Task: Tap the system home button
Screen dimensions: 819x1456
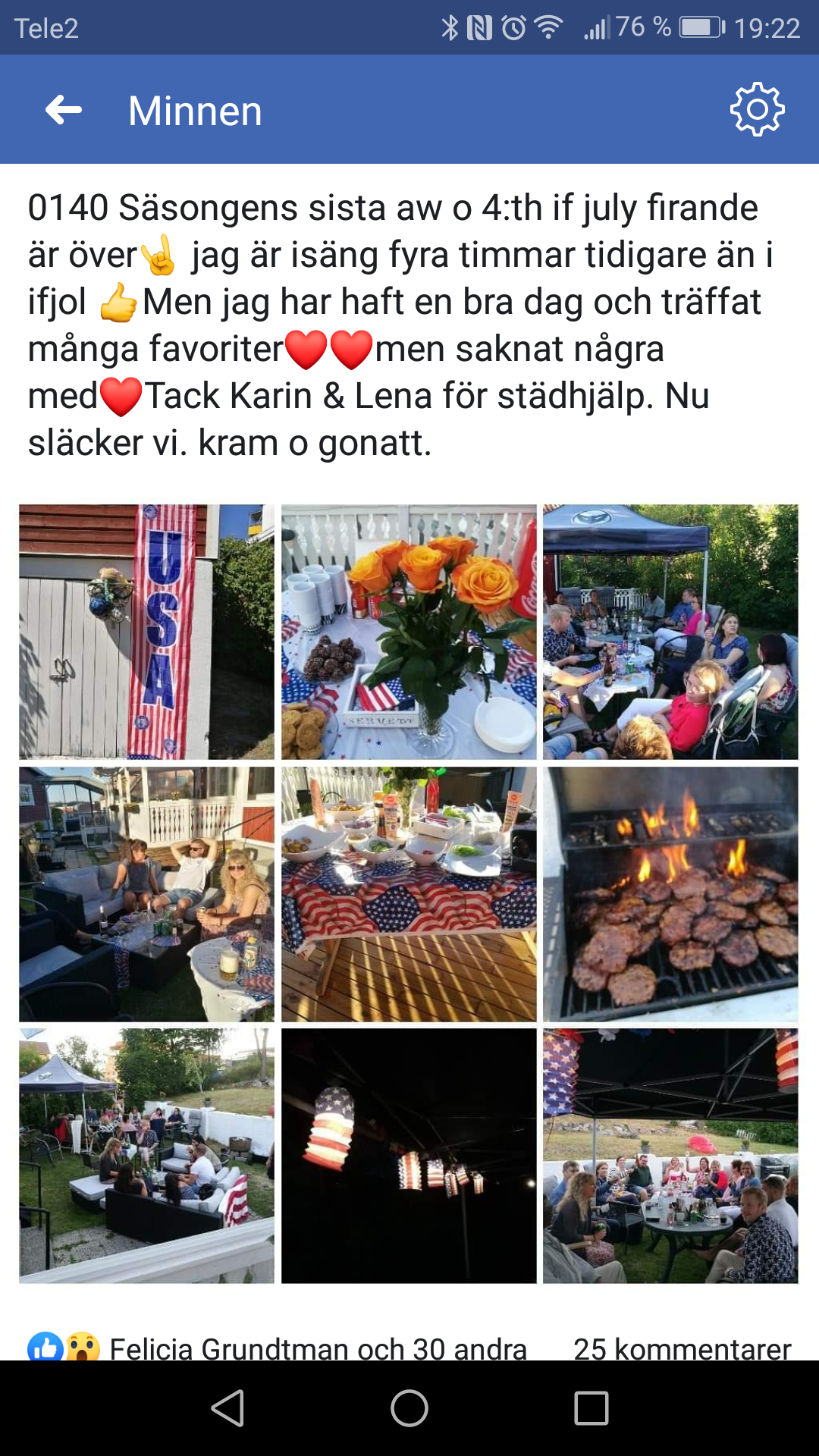Action: pyautogui.click(x=409, y=1408)
